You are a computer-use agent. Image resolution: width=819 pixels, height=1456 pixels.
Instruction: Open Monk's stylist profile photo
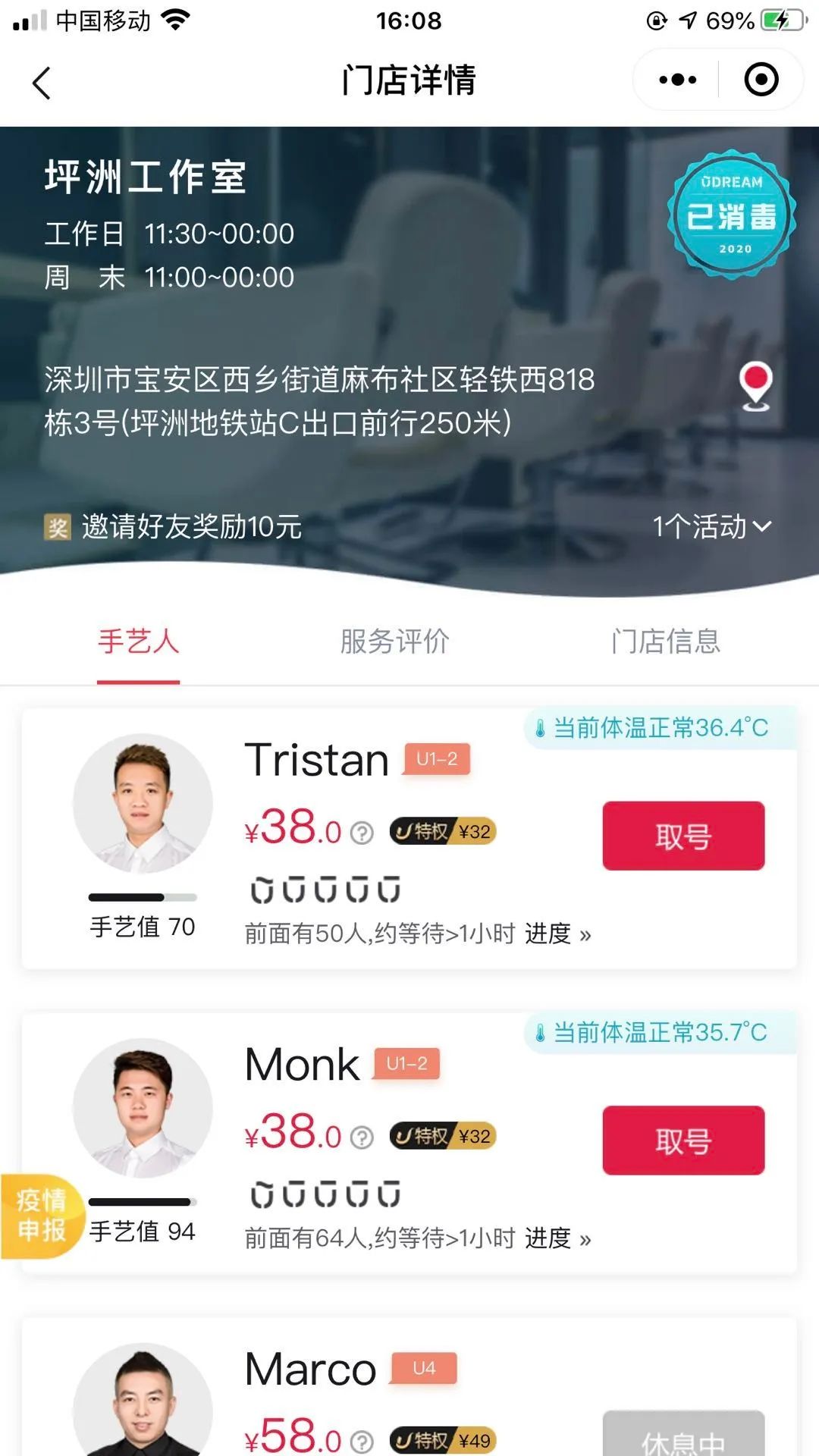click(x=143, y=1108)
